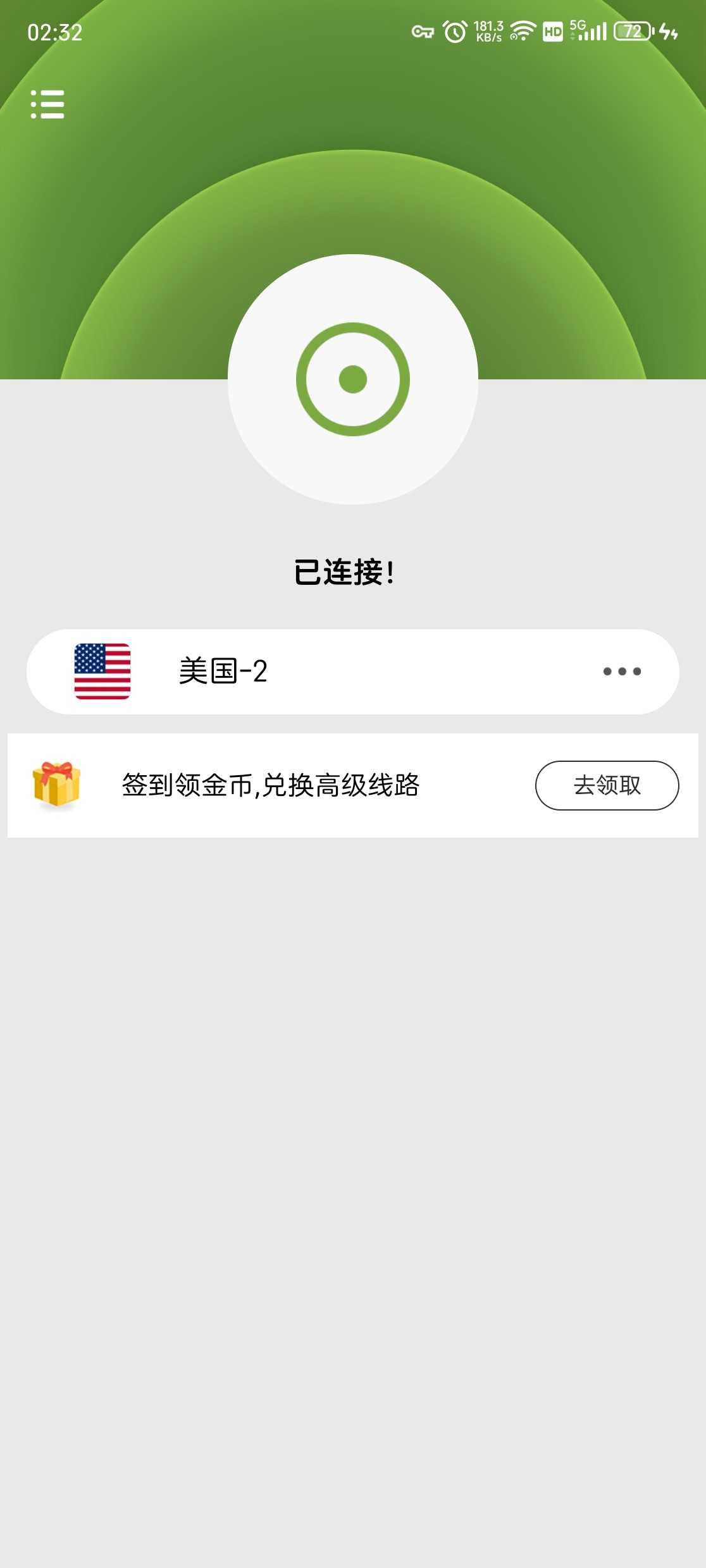This screenshot has width=706, height=1568.
Task: Open the menu list icon
Action: (47, 104)
